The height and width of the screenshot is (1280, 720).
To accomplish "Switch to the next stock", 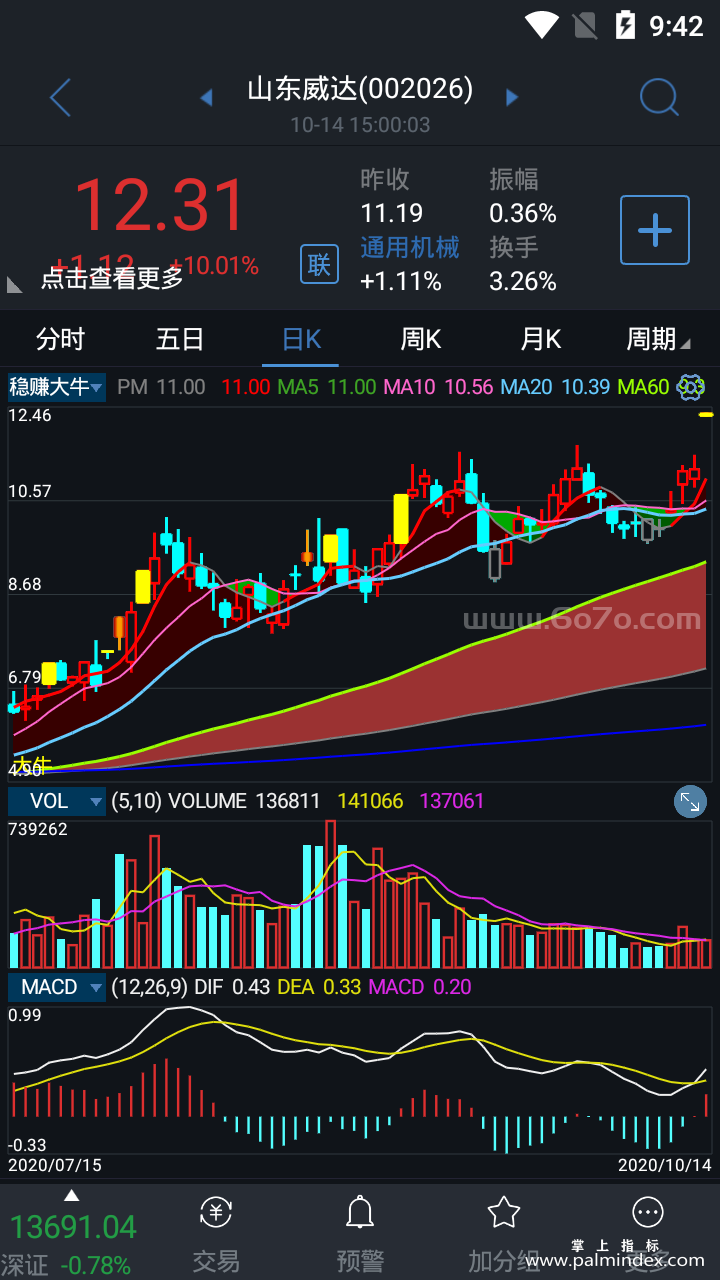I will [x=512, y=98].
